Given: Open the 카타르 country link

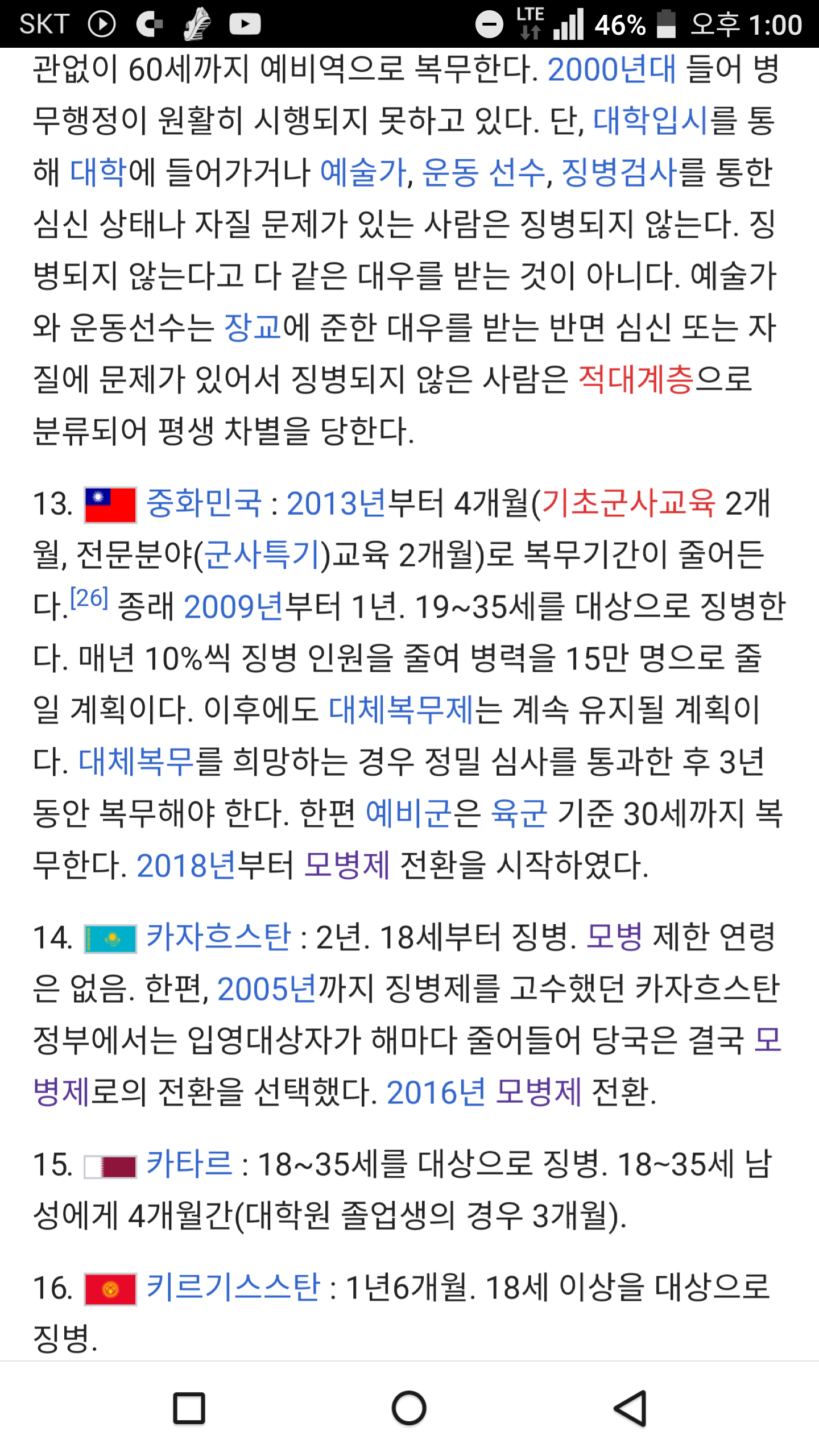Looking at the screenshot, I should [x=189, y=1164].
